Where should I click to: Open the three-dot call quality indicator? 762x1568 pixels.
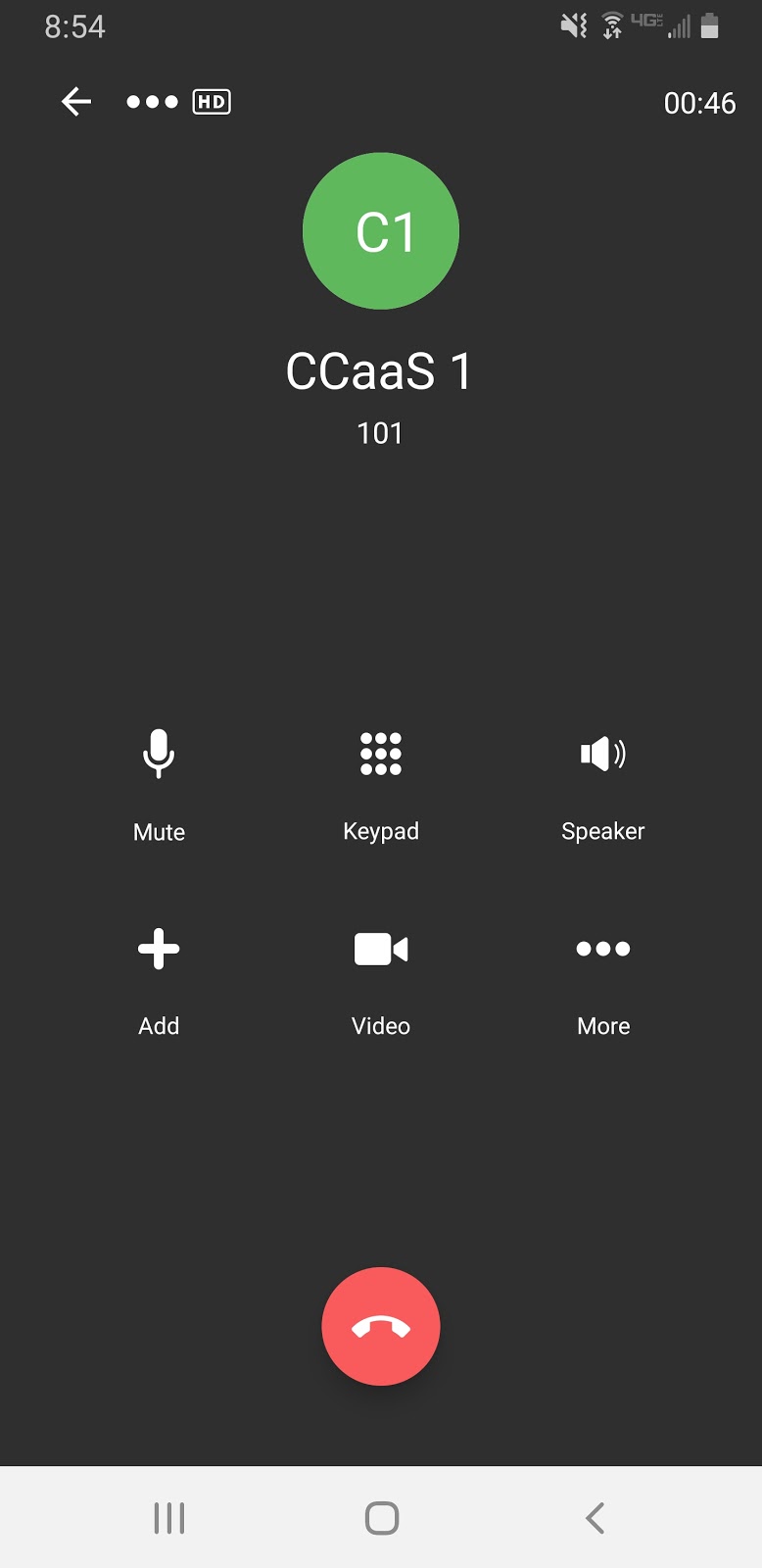(x=152, y=102)
